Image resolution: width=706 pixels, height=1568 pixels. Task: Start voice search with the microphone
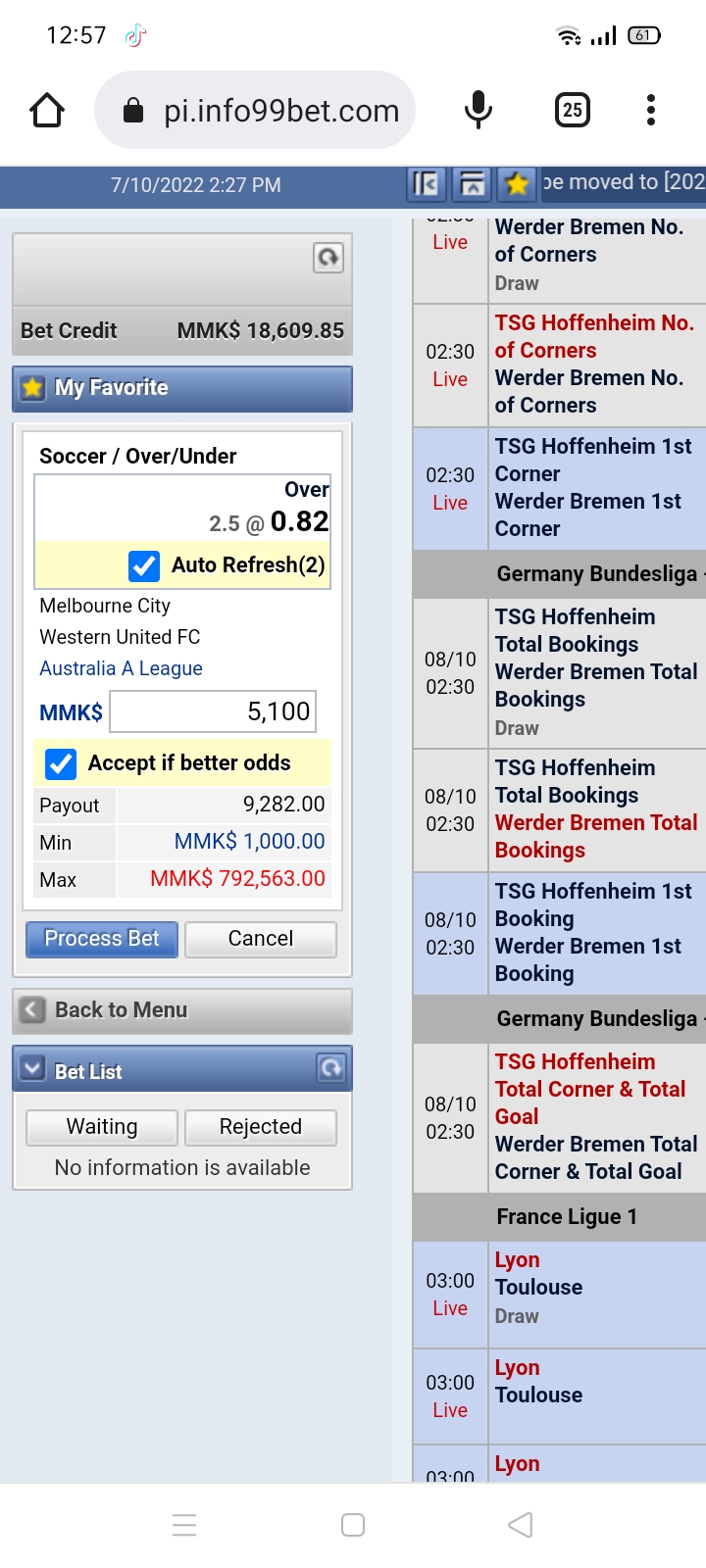[x=479, y=111]
